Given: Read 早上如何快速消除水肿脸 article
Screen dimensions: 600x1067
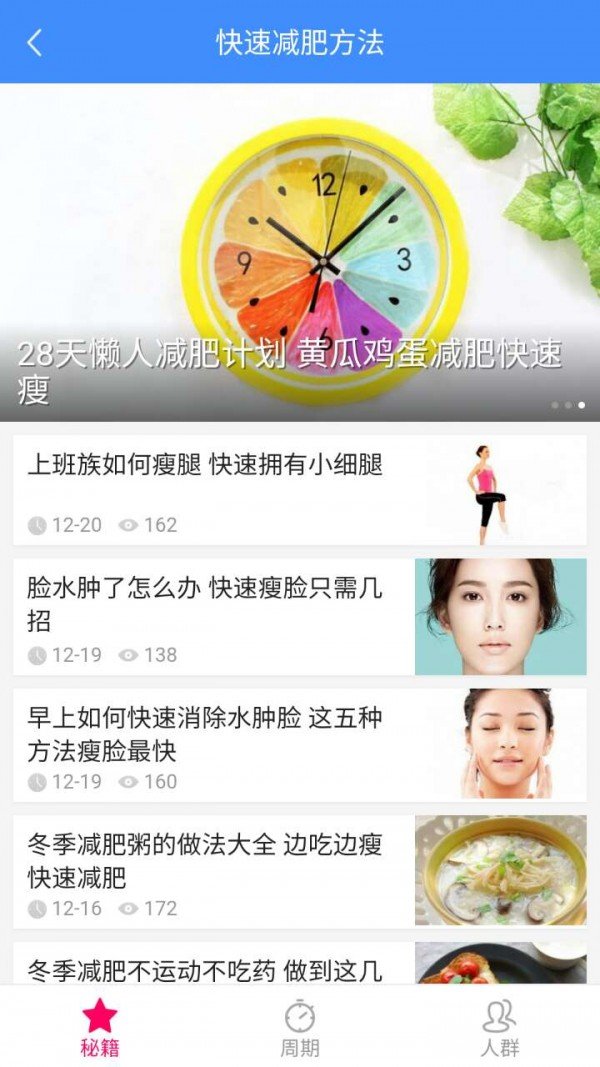Looking at the screenshot, I should 300,745.
